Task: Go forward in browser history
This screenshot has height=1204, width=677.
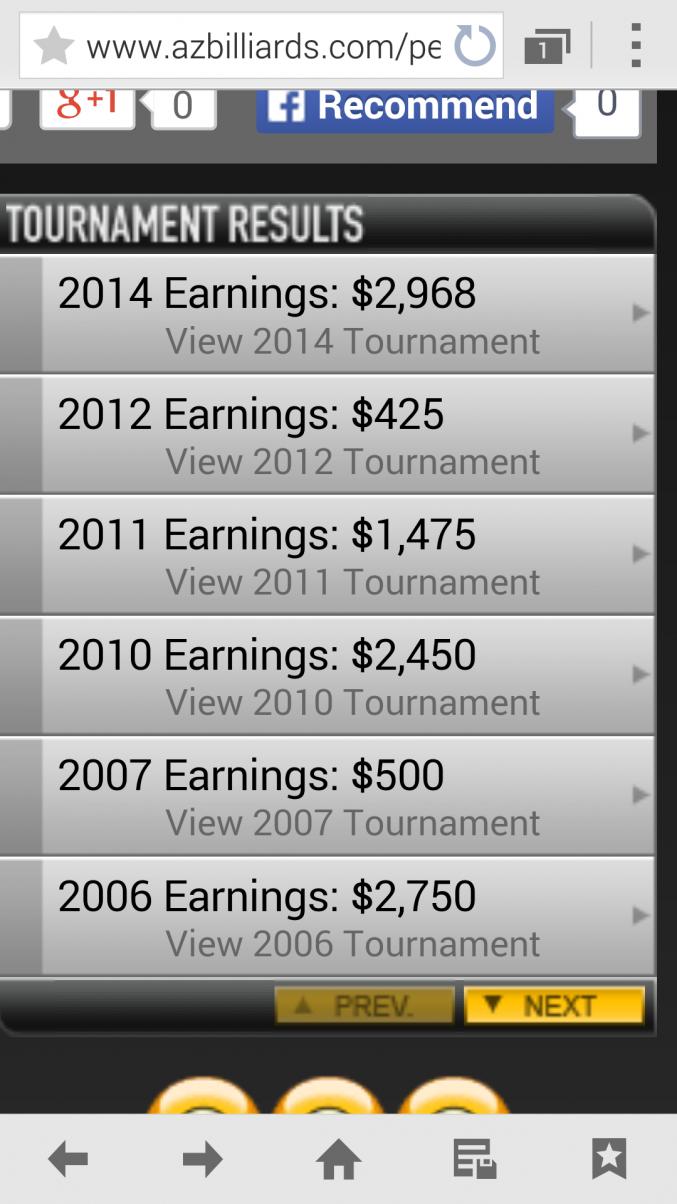Action: coord(202,1160)
